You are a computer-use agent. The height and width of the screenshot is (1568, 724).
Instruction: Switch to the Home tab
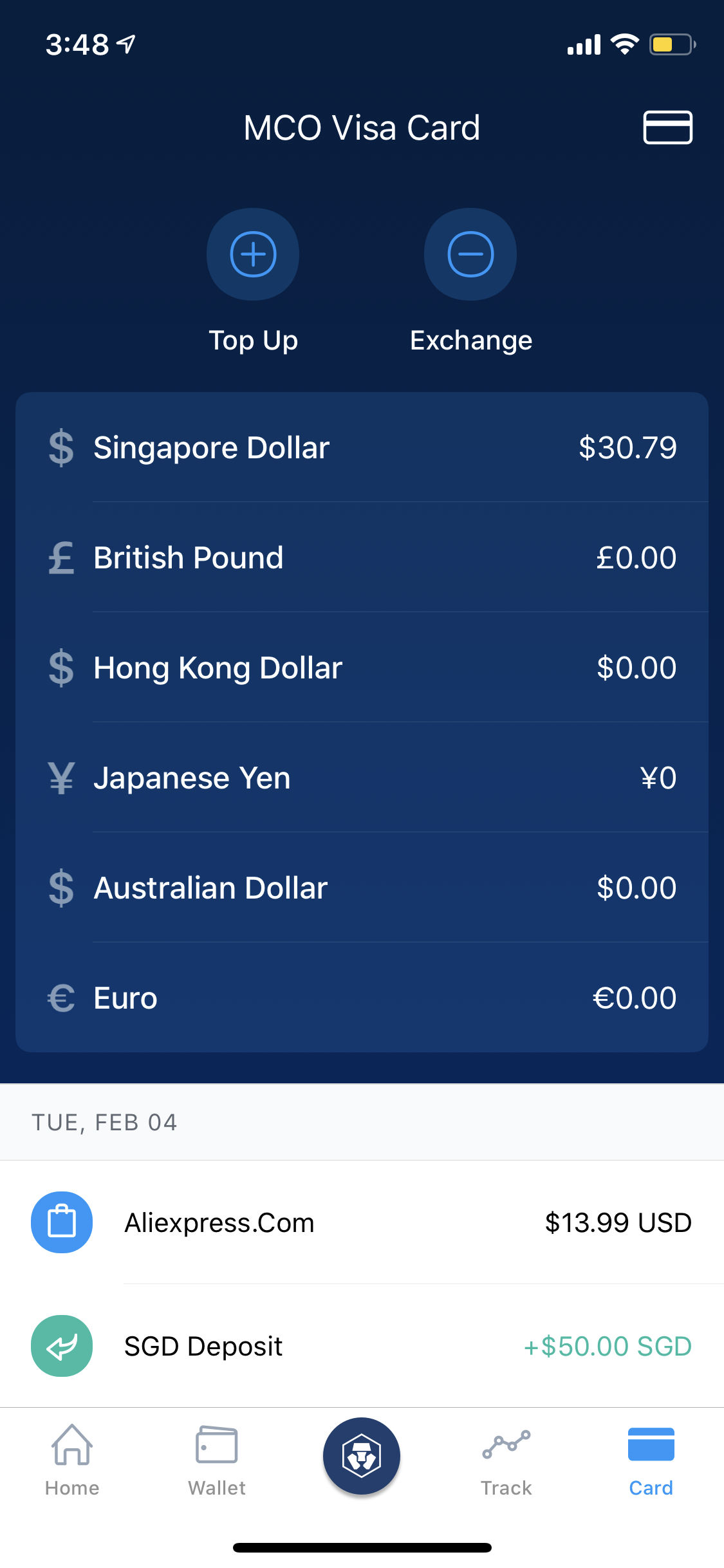(72, 1461)
